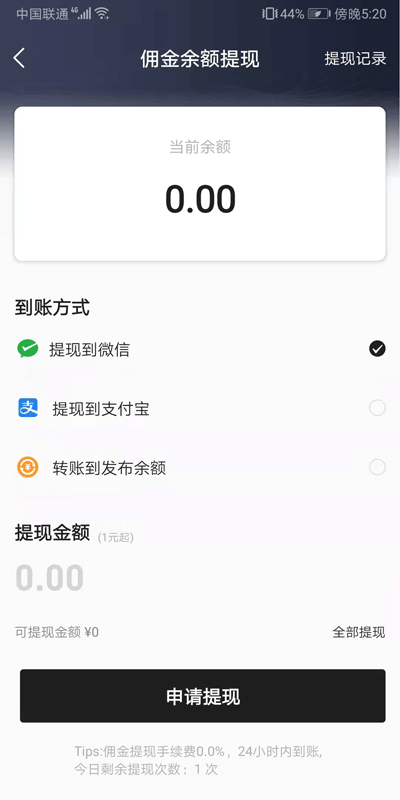
Task: Submit with the 申请提现 button
Action: [203, 696]
